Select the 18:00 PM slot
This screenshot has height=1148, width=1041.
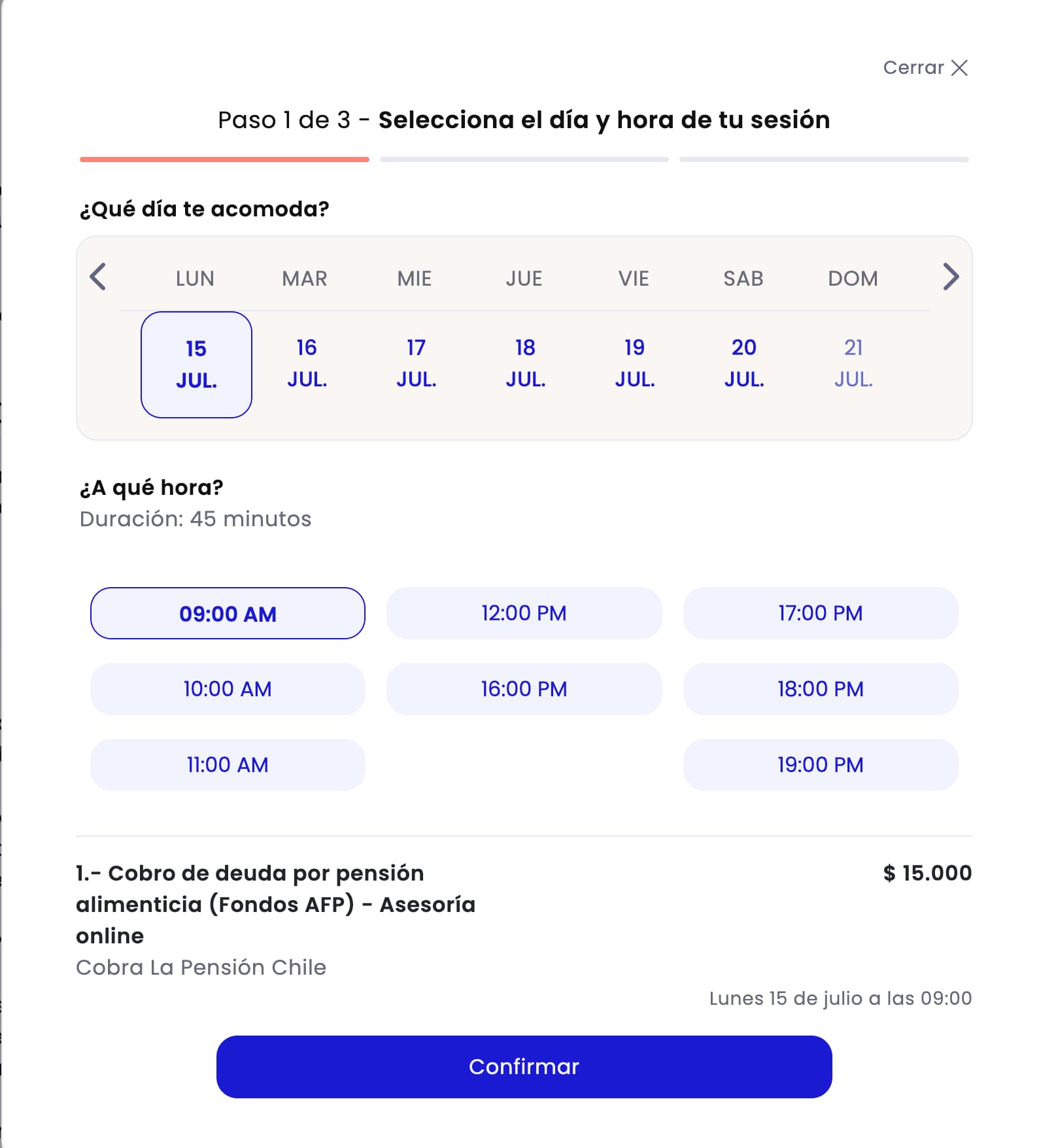click(x=821, y=688)
